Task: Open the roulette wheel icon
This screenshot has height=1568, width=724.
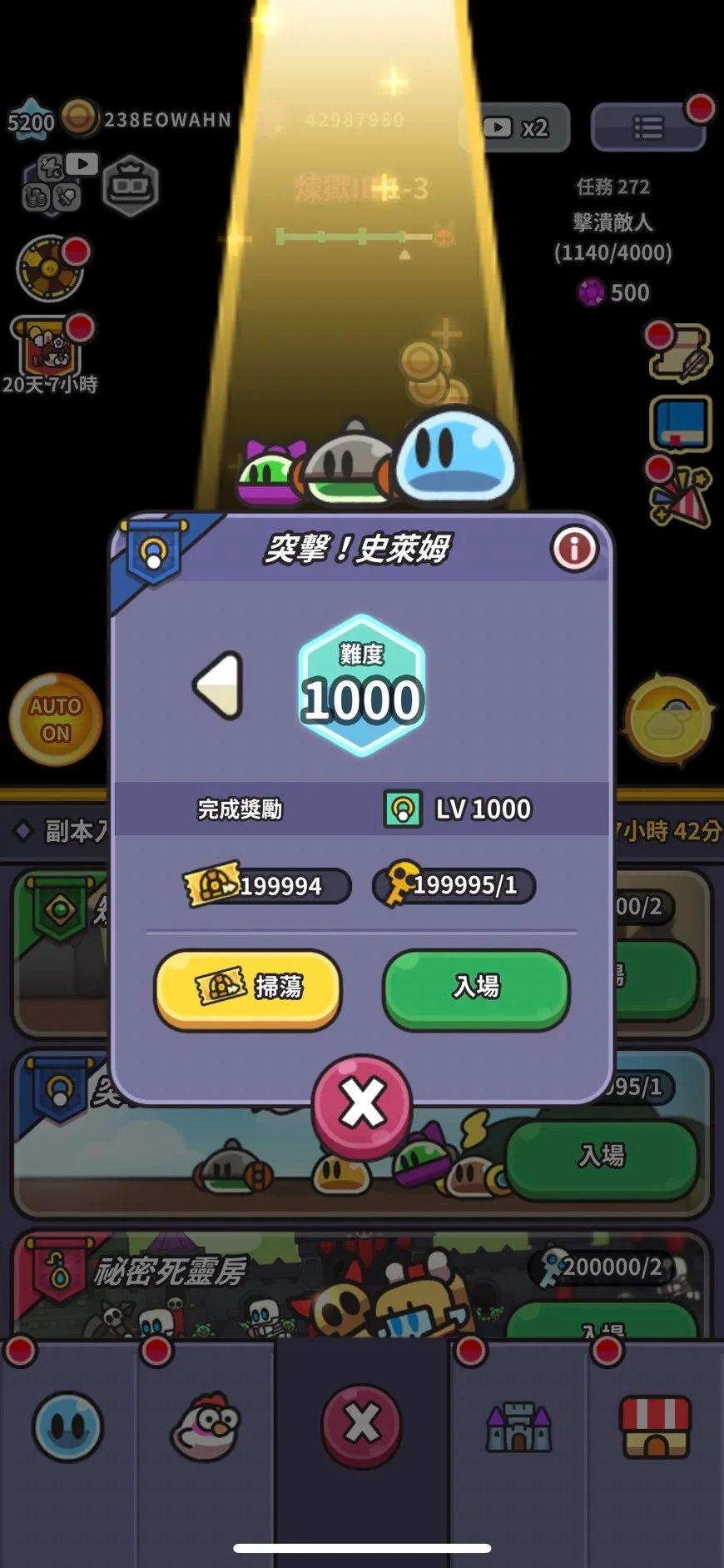Action: tap(50, 269)
